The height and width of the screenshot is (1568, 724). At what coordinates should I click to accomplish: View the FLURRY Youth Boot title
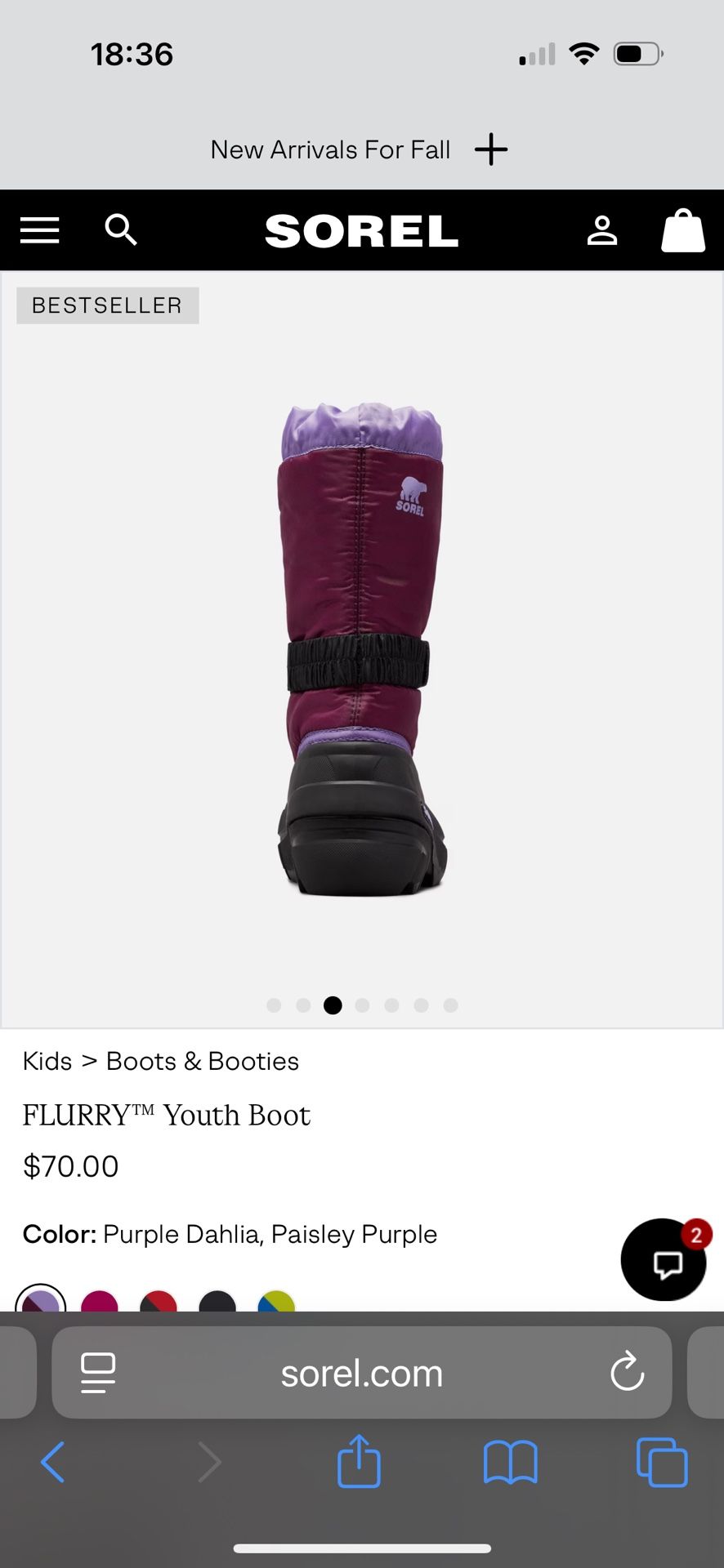coord(166,1114)
